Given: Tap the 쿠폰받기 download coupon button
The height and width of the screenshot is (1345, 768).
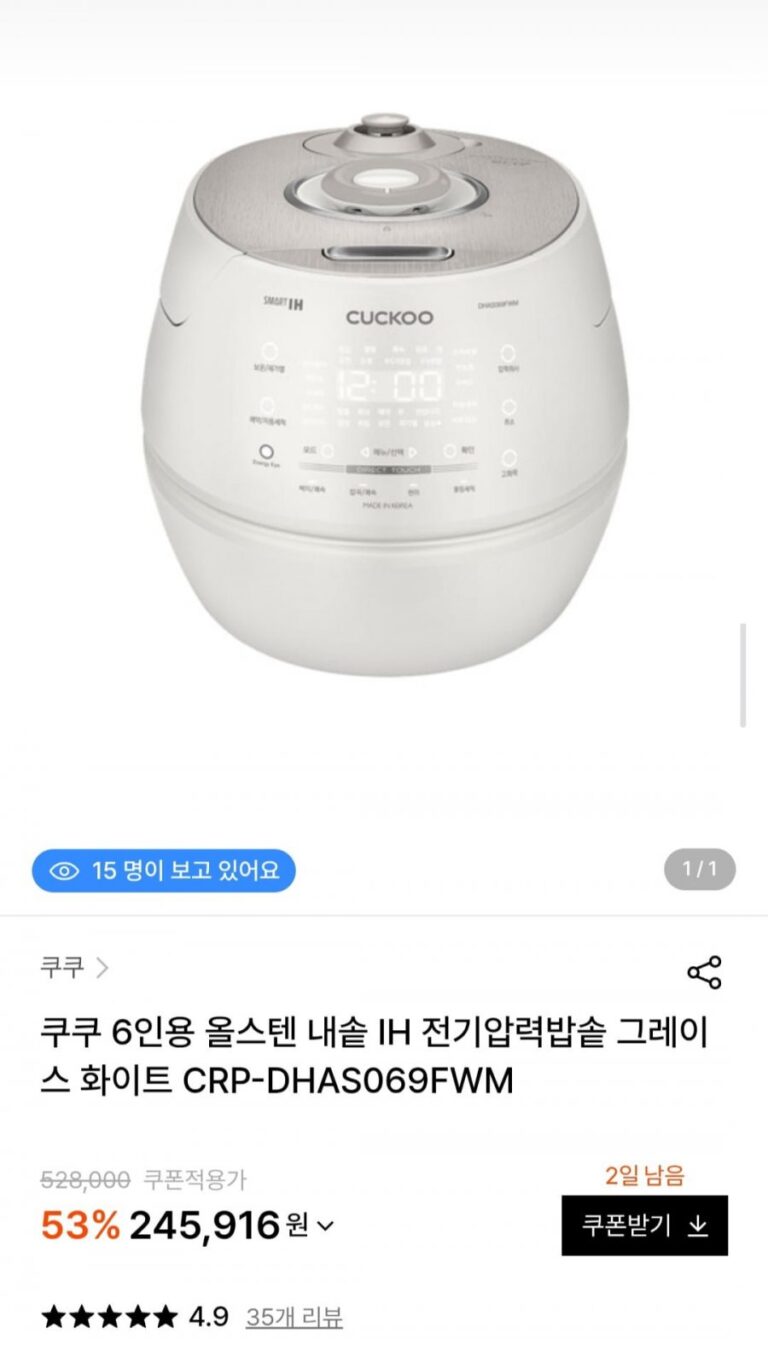Looking at the screenshot, I should coord(644,1226).
